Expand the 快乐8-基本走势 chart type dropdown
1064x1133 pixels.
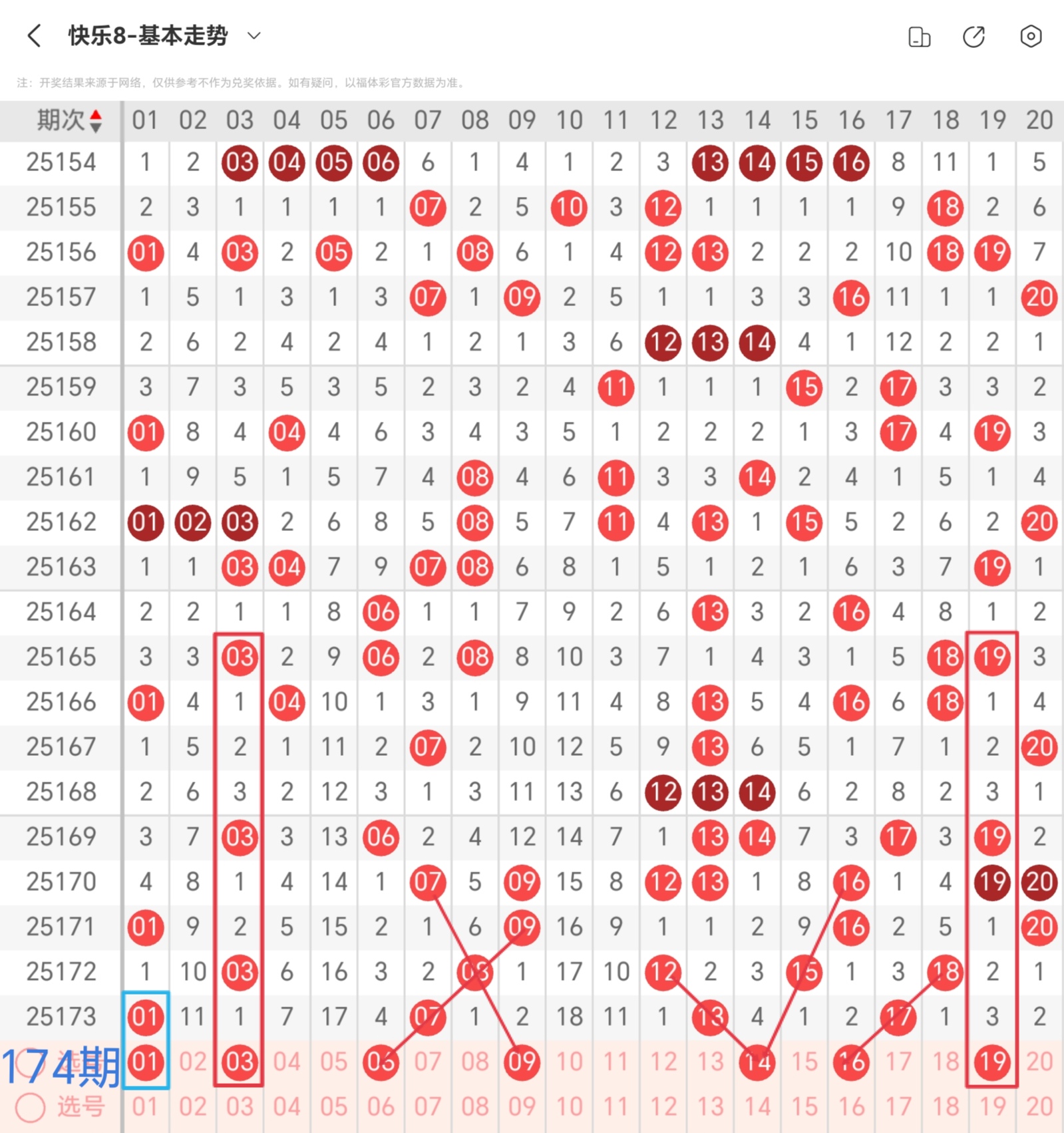click(x=254, y=36)
